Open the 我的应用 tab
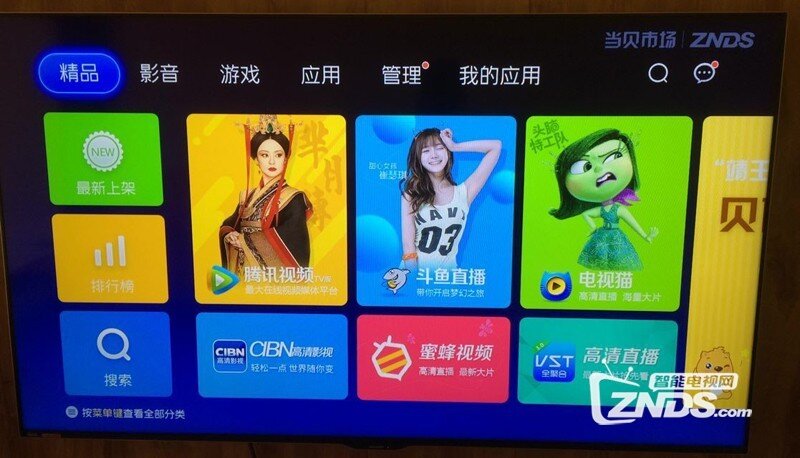 tap(499, 76)
